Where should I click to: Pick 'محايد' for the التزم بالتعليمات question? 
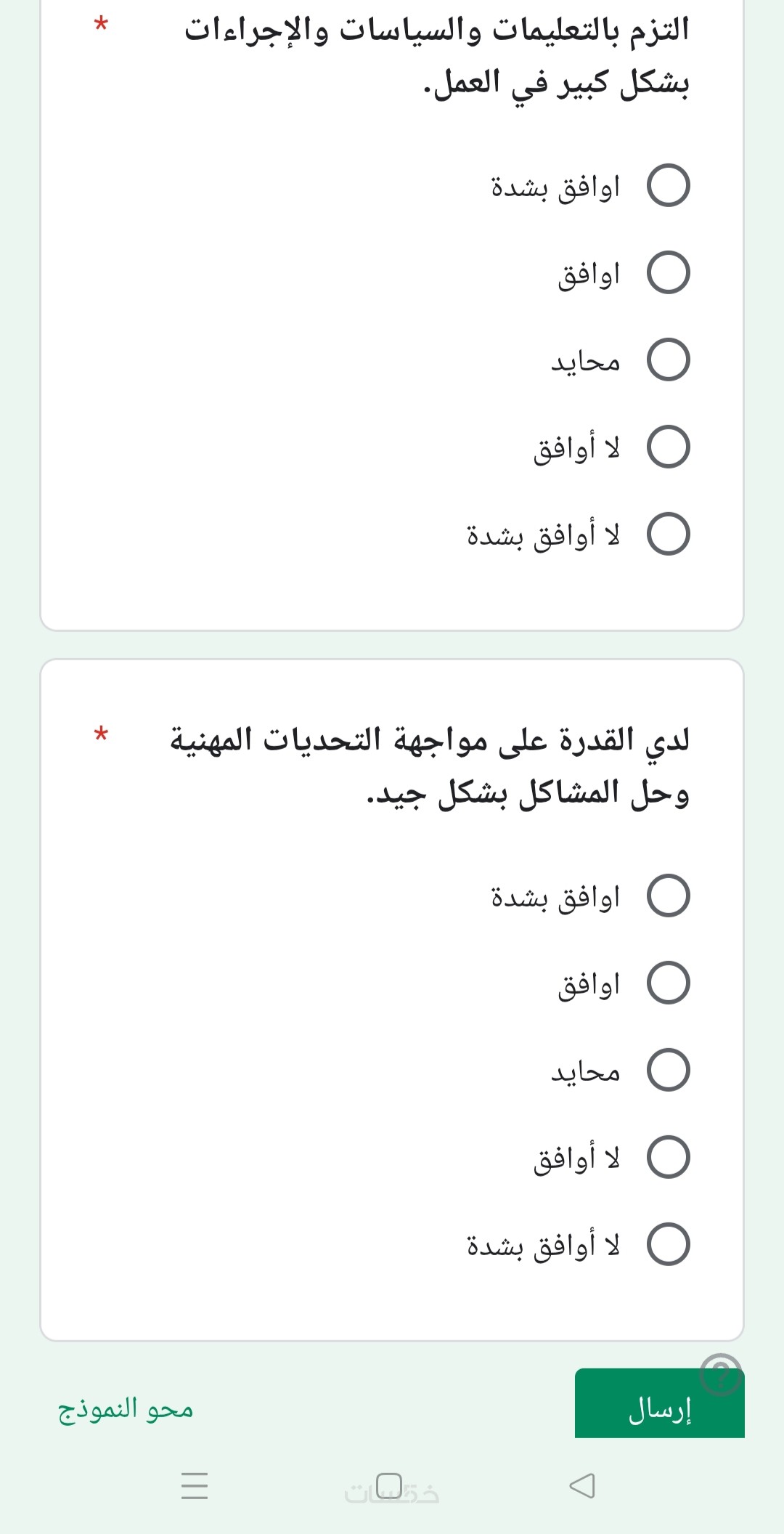pyautogui.click(x=668, y=360)
